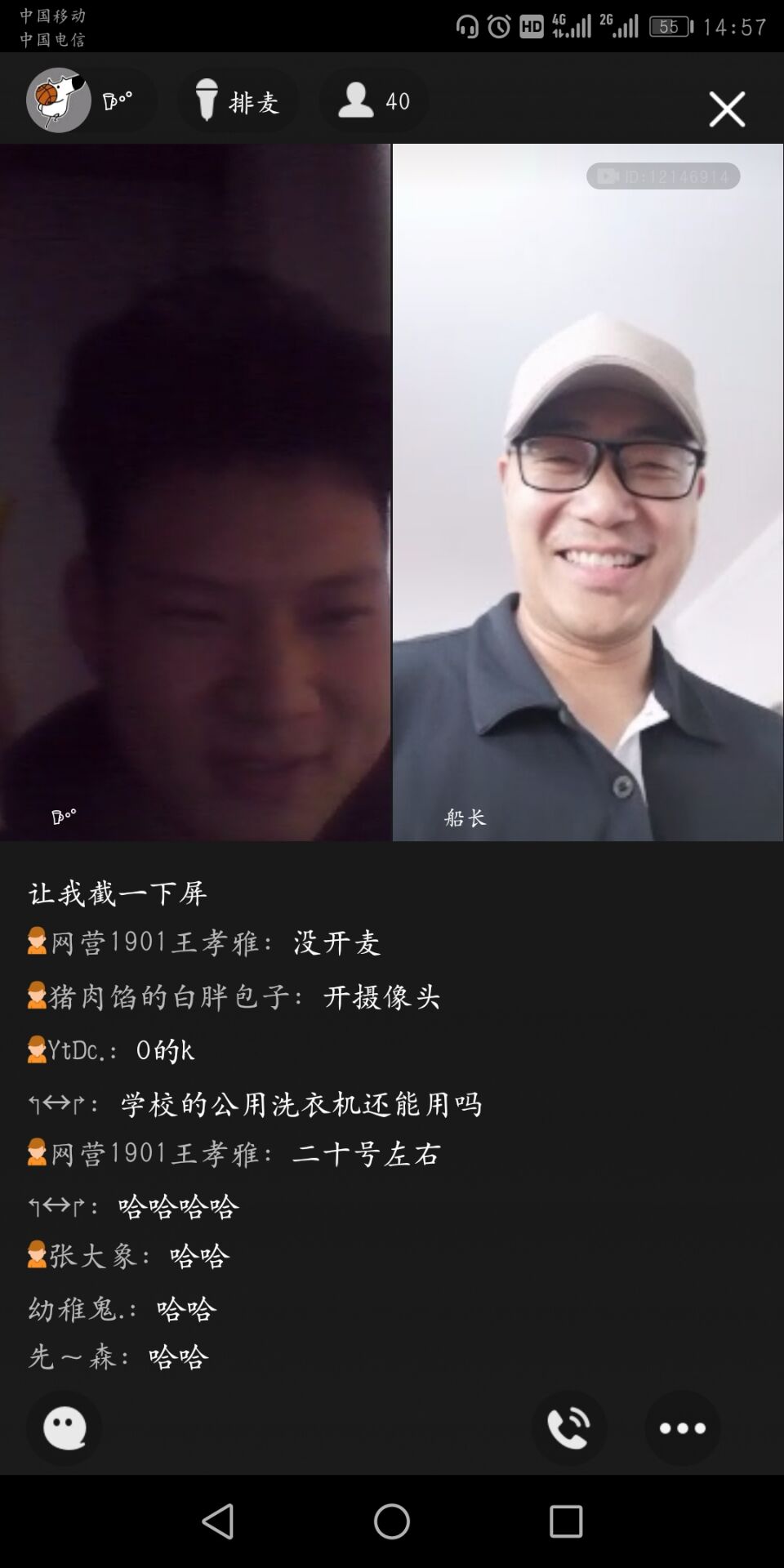Open the emoji chat input

tap(65, 1428)
